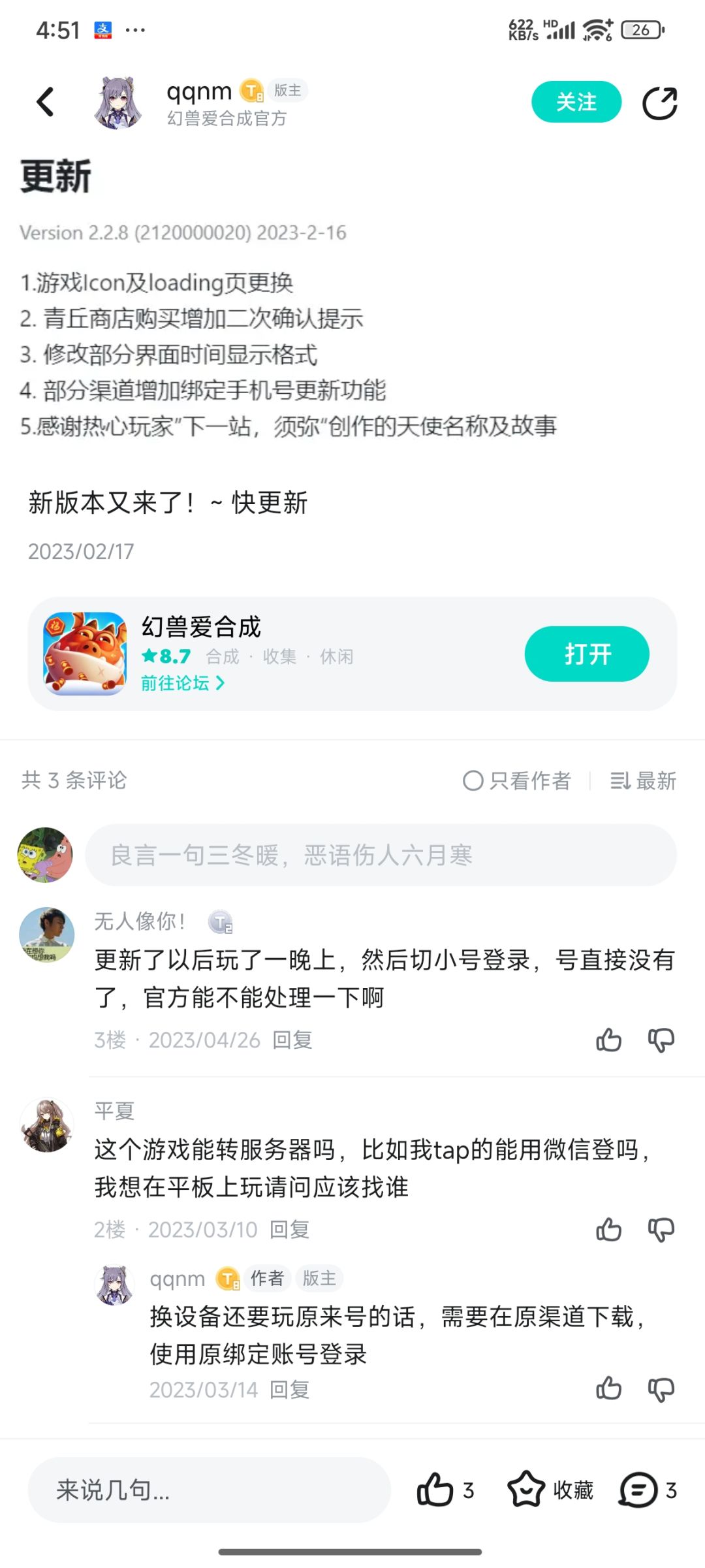Dislike the comment by 无人像你!
Image resolution: width=705 pixels, height=1568 pixels.
(x=661, y=1040)
